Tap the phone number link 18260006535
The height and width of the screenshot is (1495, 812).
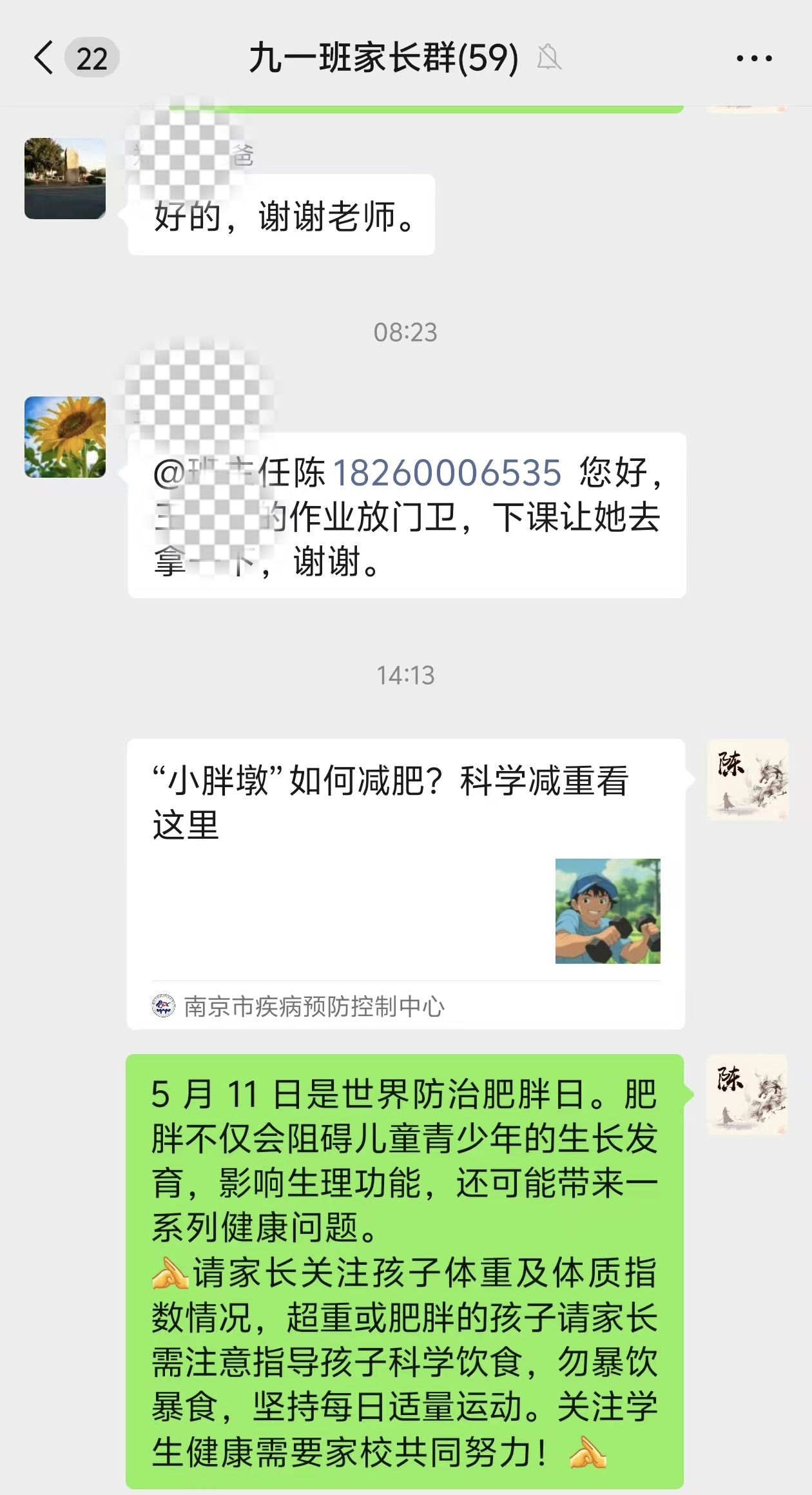tap(447, 473)
